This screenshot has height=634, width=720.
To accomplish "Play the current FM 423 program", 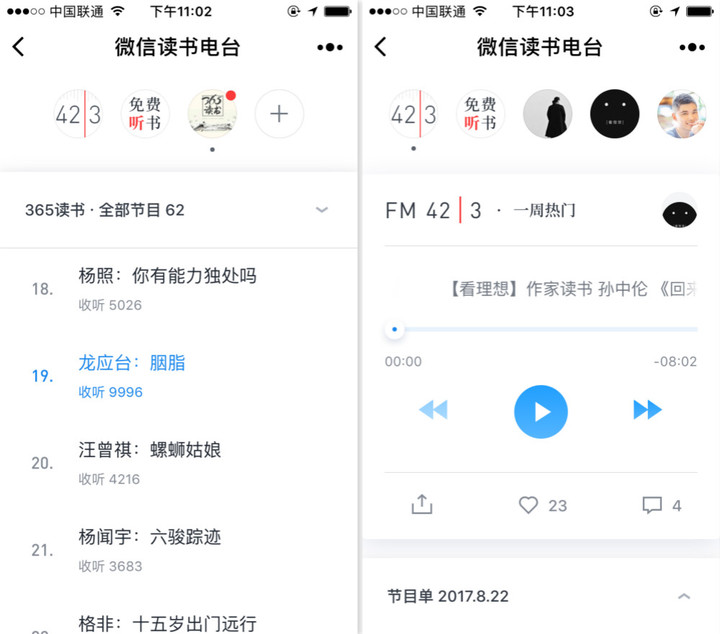I will tap(540, 411).
